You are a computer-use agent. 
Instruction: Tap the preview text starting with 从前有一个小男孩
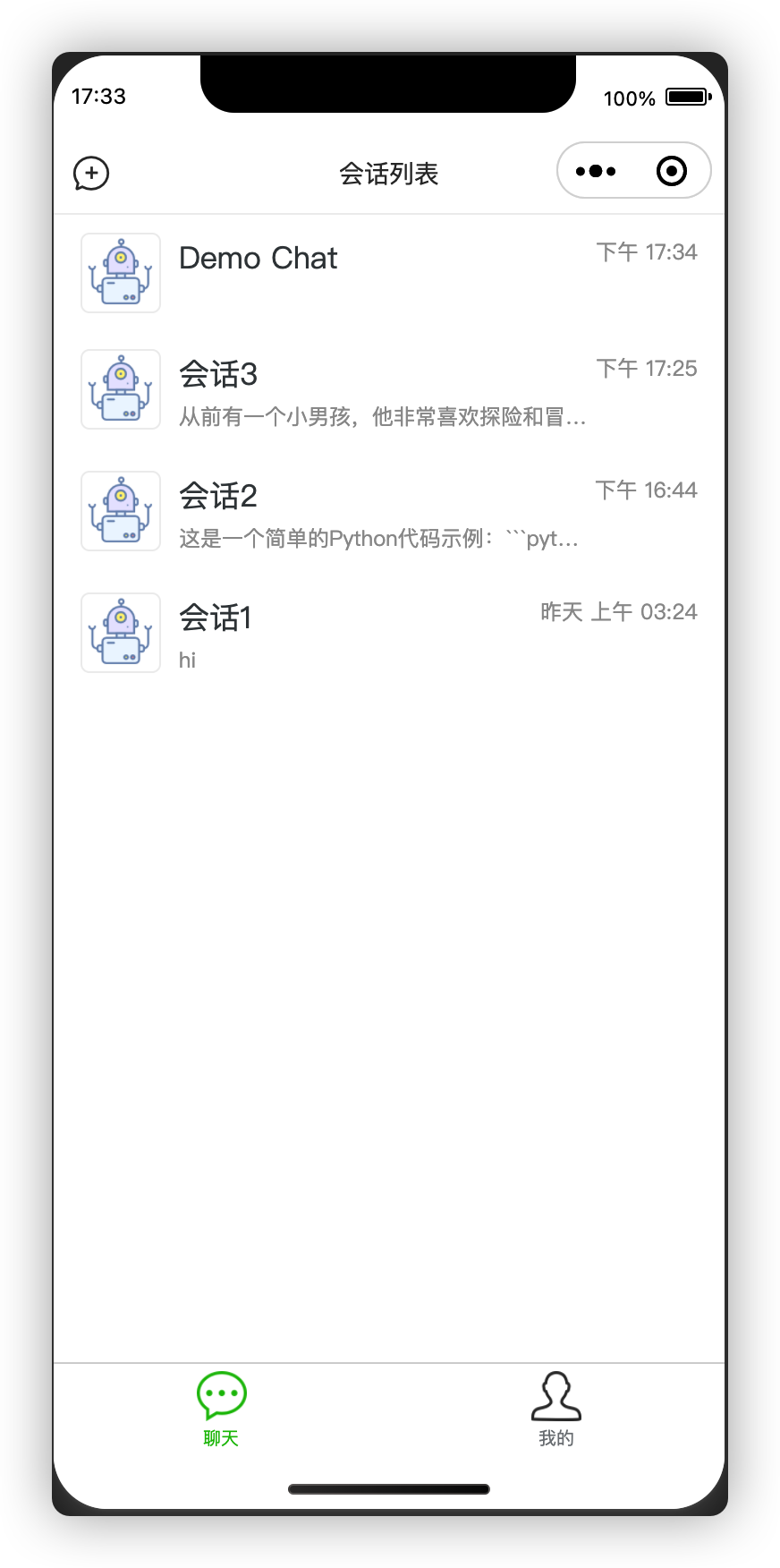pyautogui.click(x=380, y=417)
